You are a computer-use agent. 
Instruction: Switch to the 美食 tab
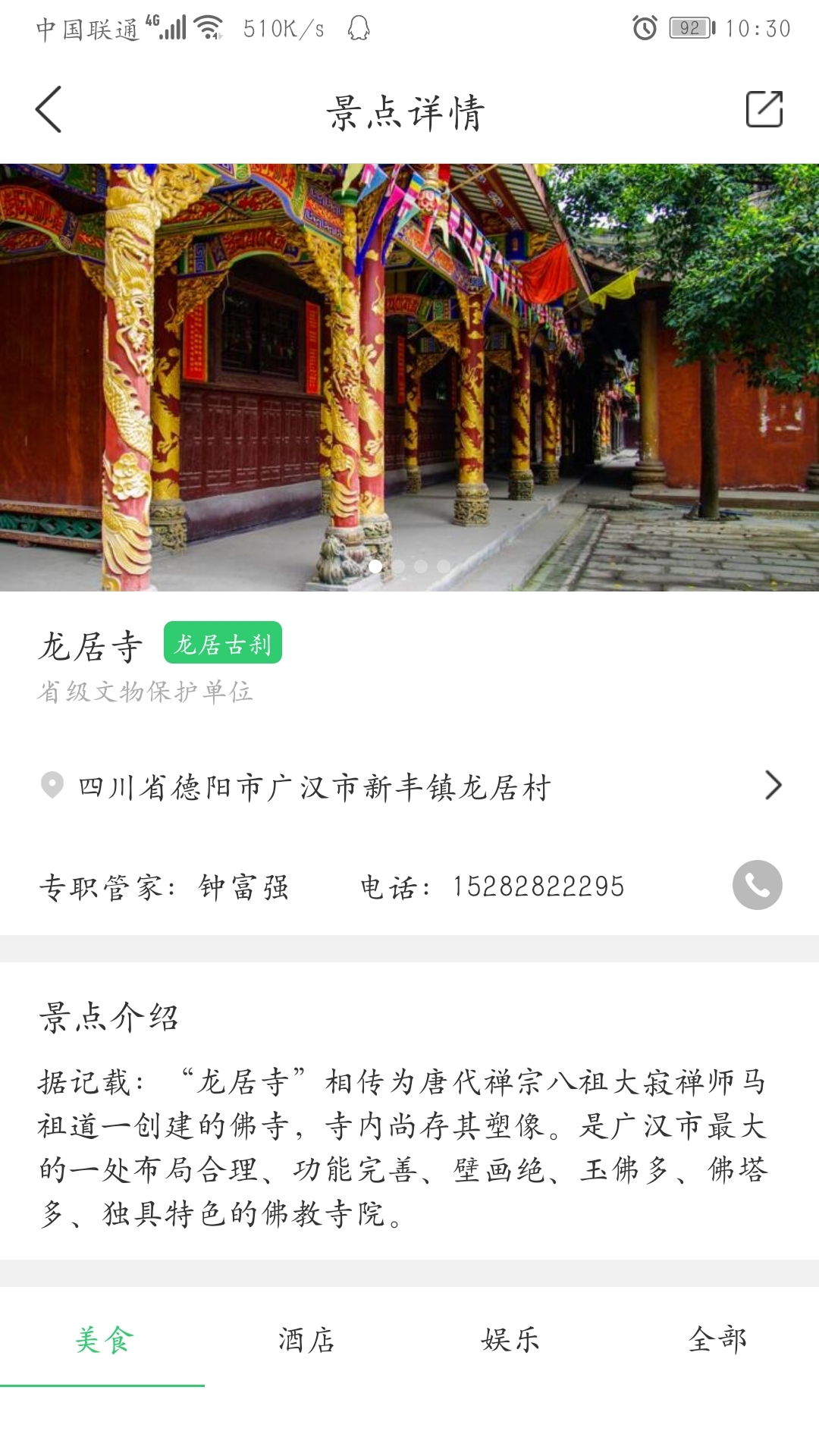click(x=103, y=1340)
